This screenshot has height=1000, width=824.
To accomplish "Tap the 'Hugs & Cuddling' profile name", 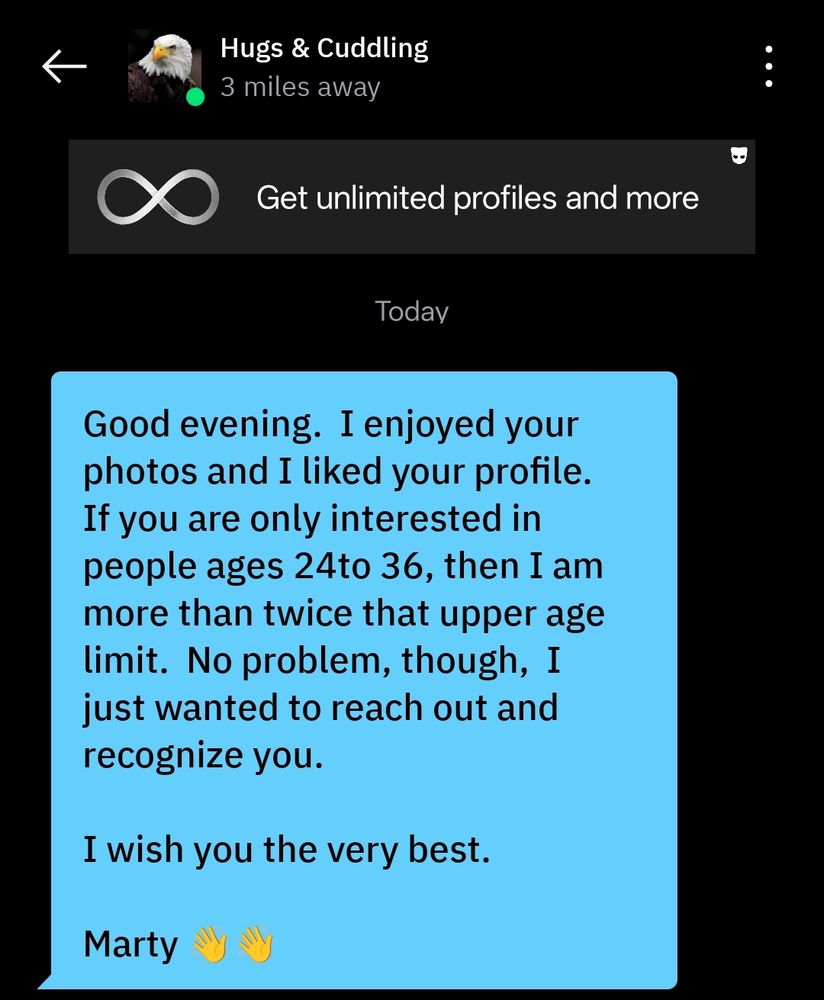I will pyautogui.click(x=322, y=47).
